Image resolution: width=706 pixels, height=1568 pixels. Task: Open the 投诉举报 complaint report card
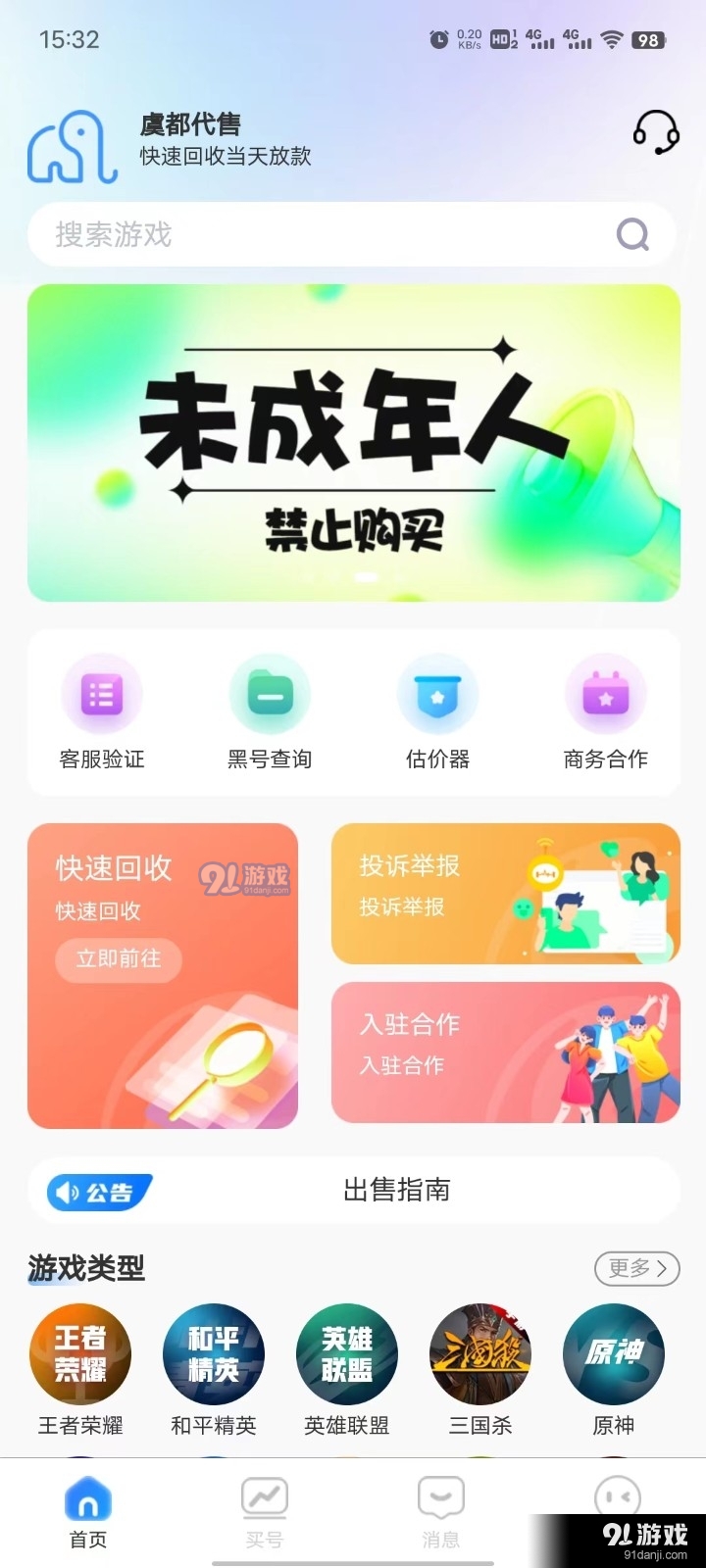505,894
